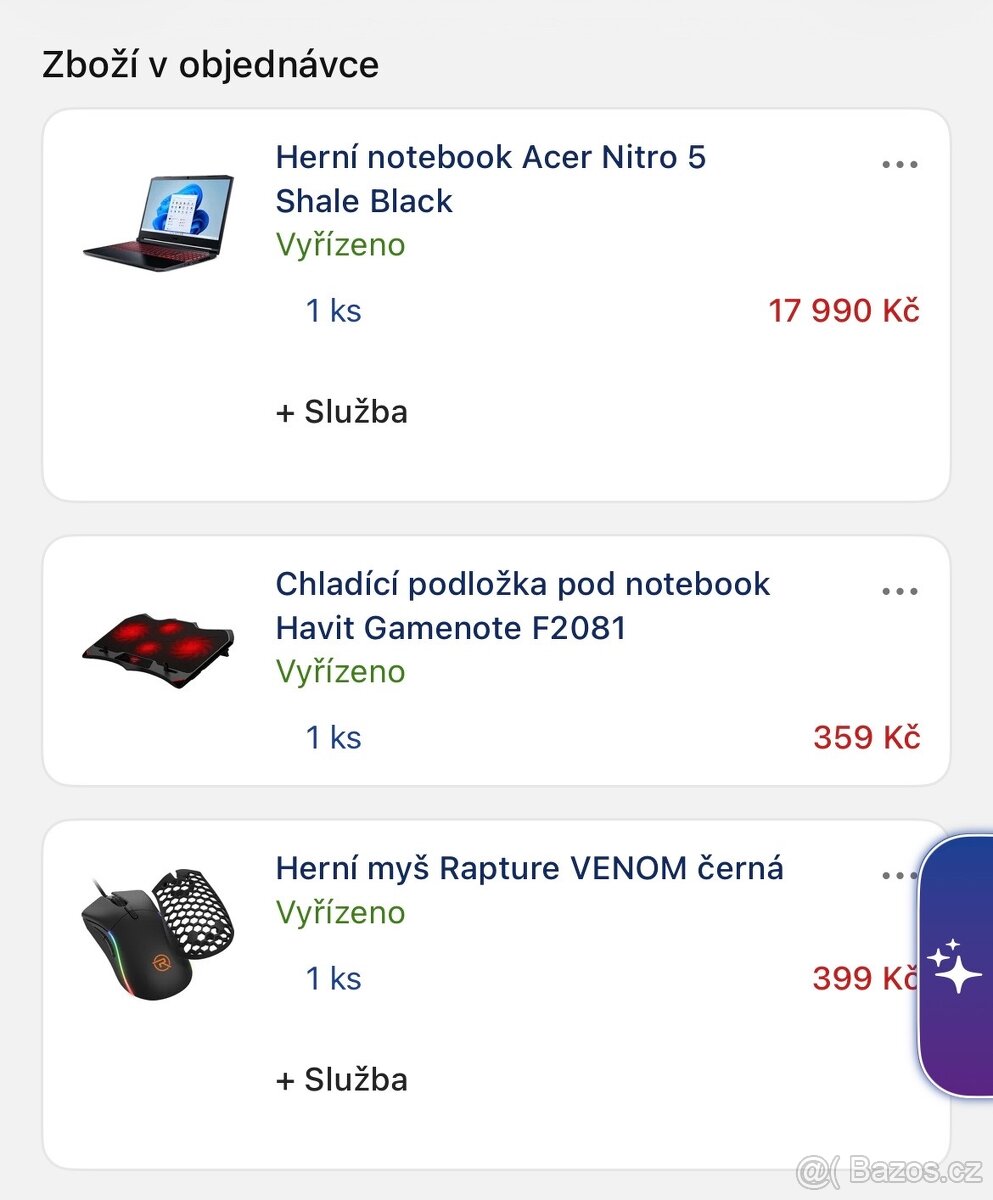Click the Zboží v objednávce heading
The height and width of the screenshot is (1200, 993).
click(210, 63)
